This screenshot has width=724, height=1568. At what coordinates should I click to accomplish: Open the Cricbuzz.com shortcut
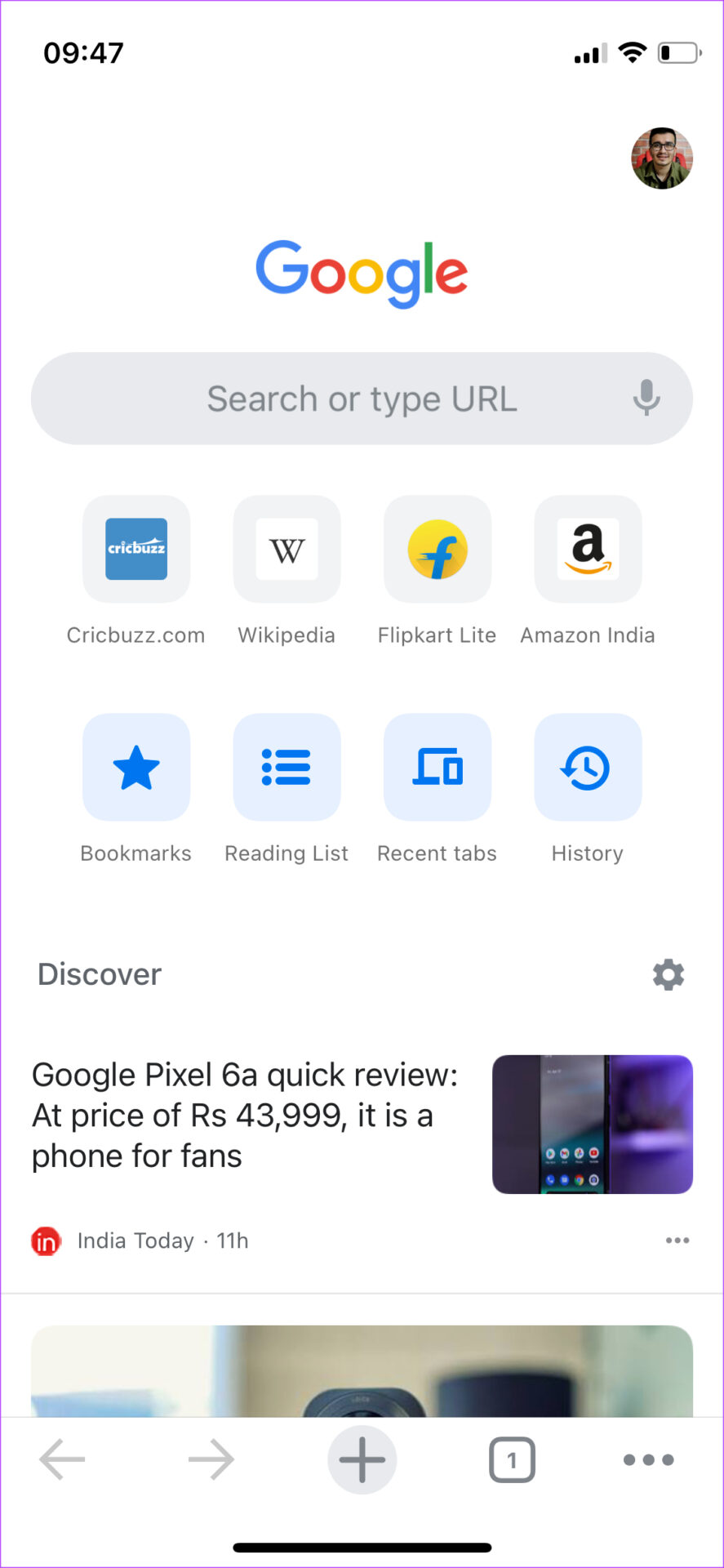(x=135, y=549)
